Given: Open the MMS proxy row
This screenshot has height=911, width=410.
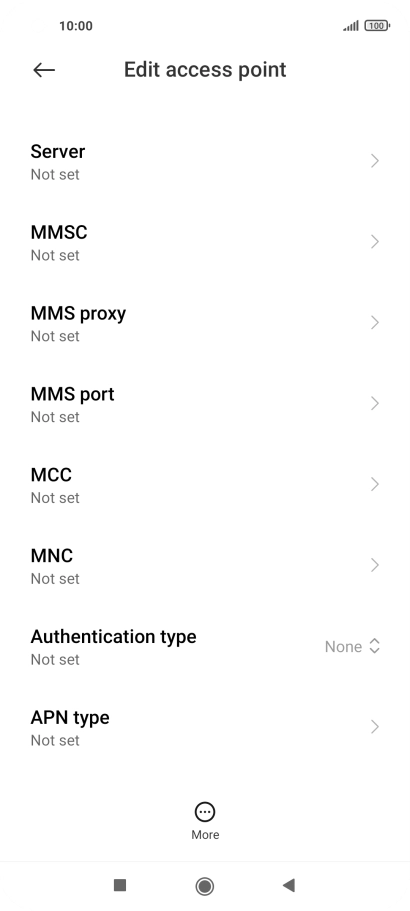Looking at the screenshot, I should click(205, 323).
